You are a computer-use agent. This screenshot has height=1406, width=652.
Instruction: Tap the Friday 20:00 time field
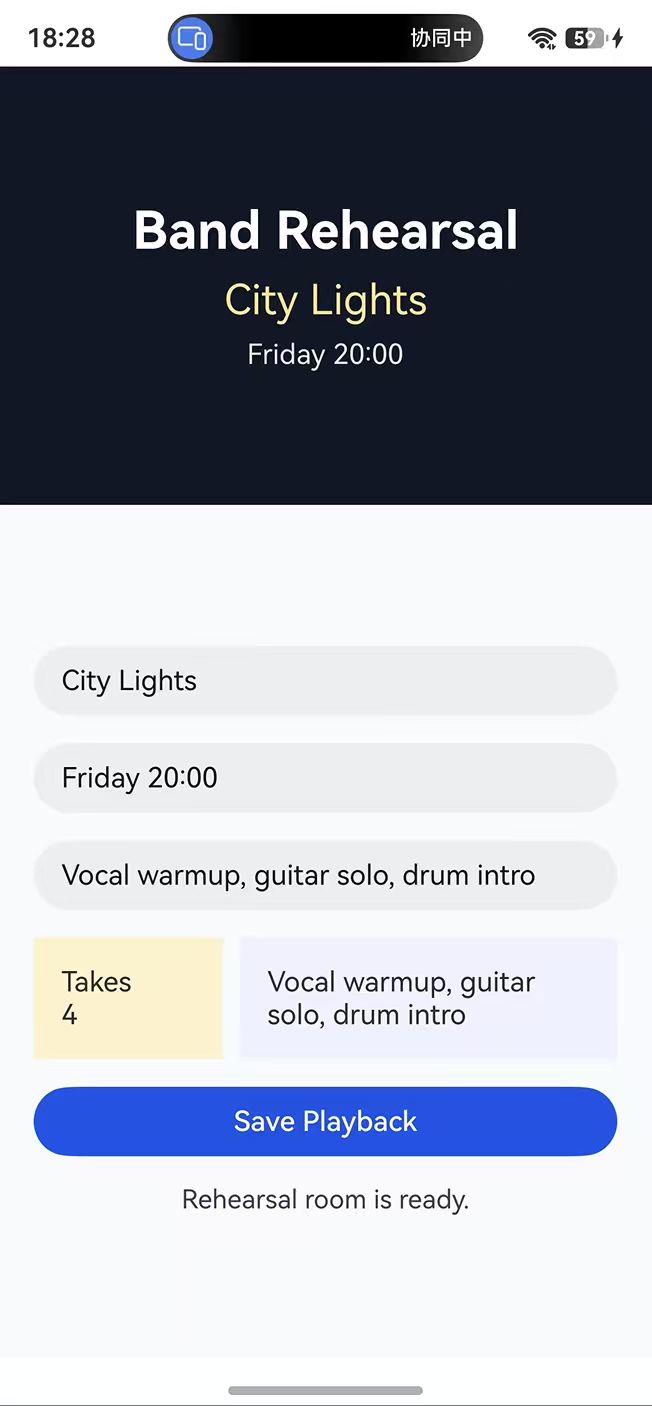point(325,778)
